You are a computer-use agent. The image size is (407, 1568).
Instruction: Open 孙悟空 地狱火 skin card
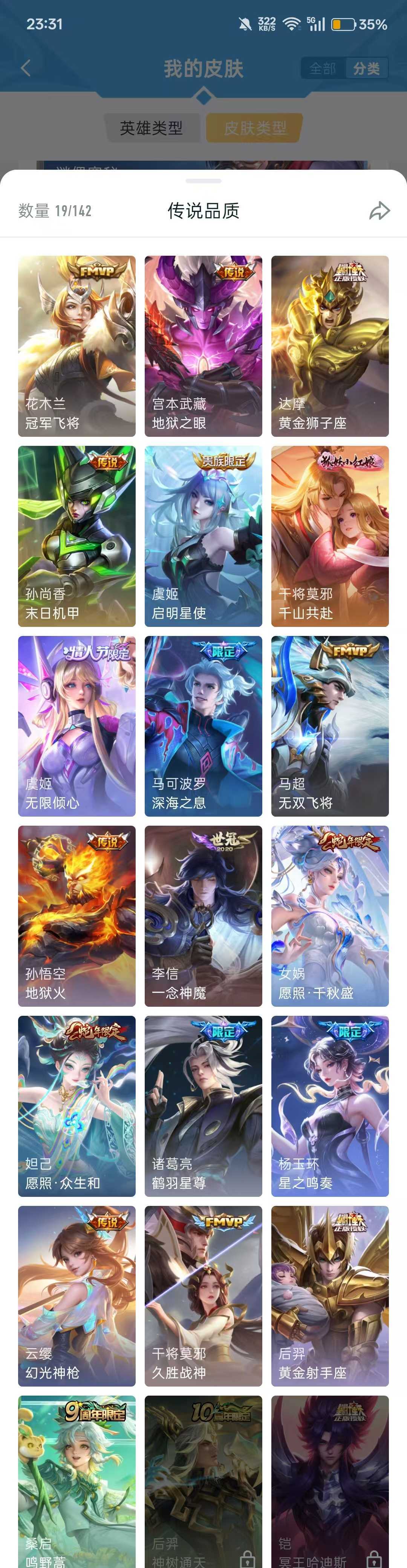tap(77, 915)
